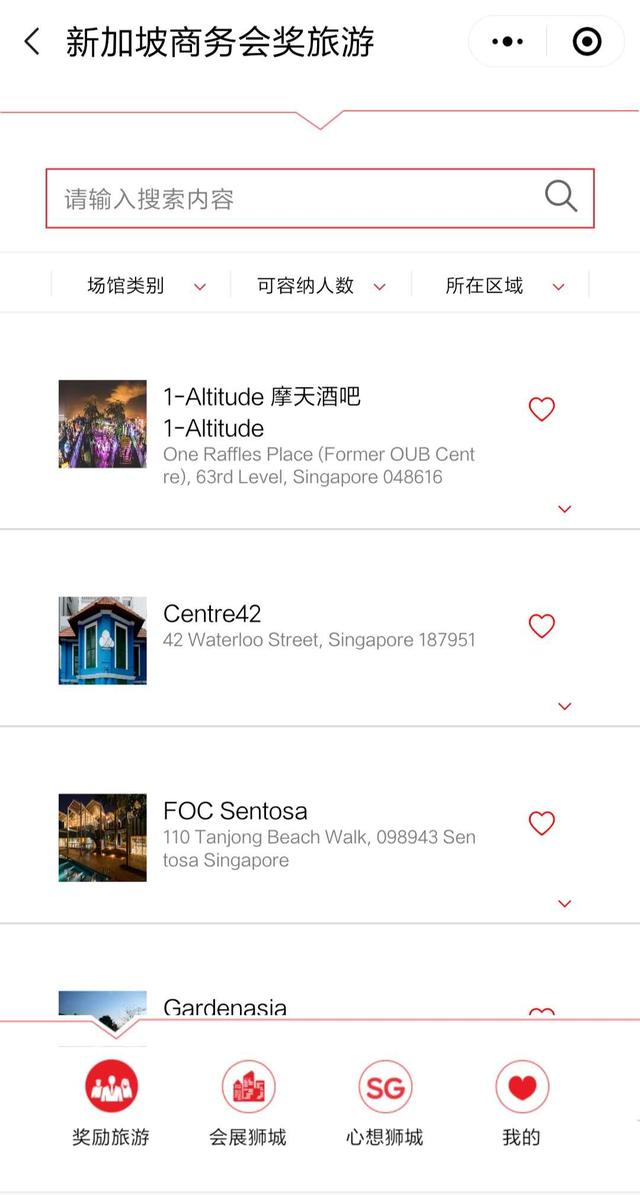Open the 场馆类别 filter dropdown
Viewport: 640px width, 1195px height.
coord(146,286)
